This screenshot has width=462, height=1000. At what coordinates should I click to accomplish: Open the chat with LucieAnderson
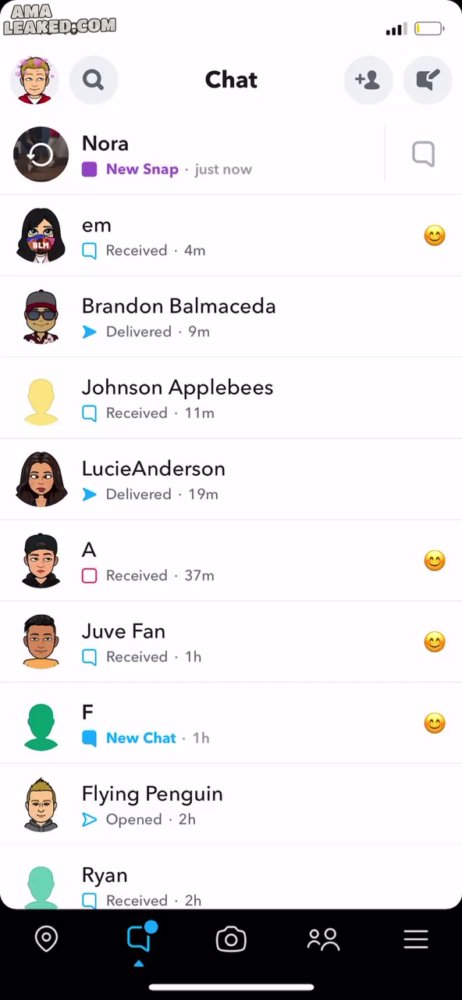231,480
